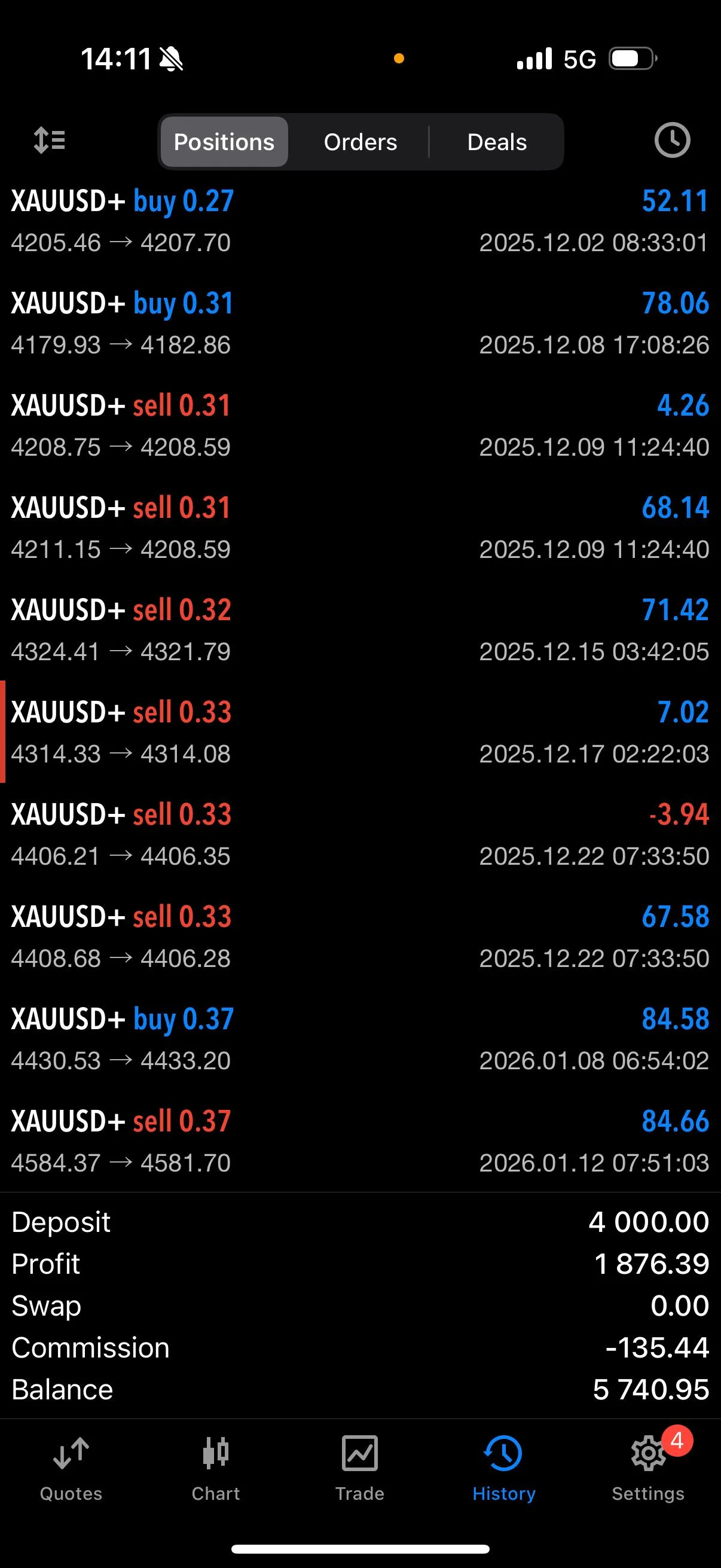Viewport: 721px width, 1568px height.
Task: Expand the sell 0.31 position with 68.14 profit
Action: click(360, 527)
